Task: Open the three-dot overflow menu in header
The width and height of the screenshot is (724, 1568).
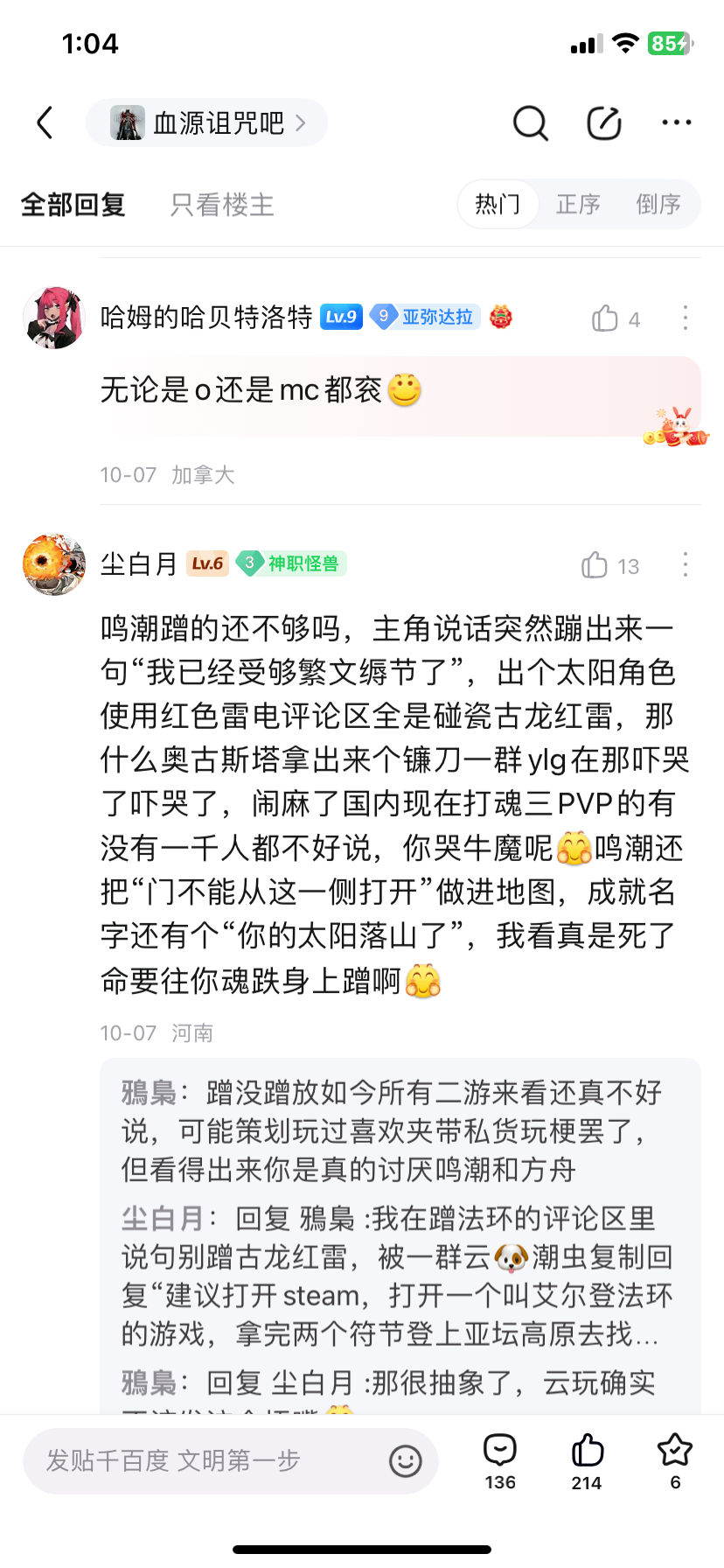Action: point(677,123)
